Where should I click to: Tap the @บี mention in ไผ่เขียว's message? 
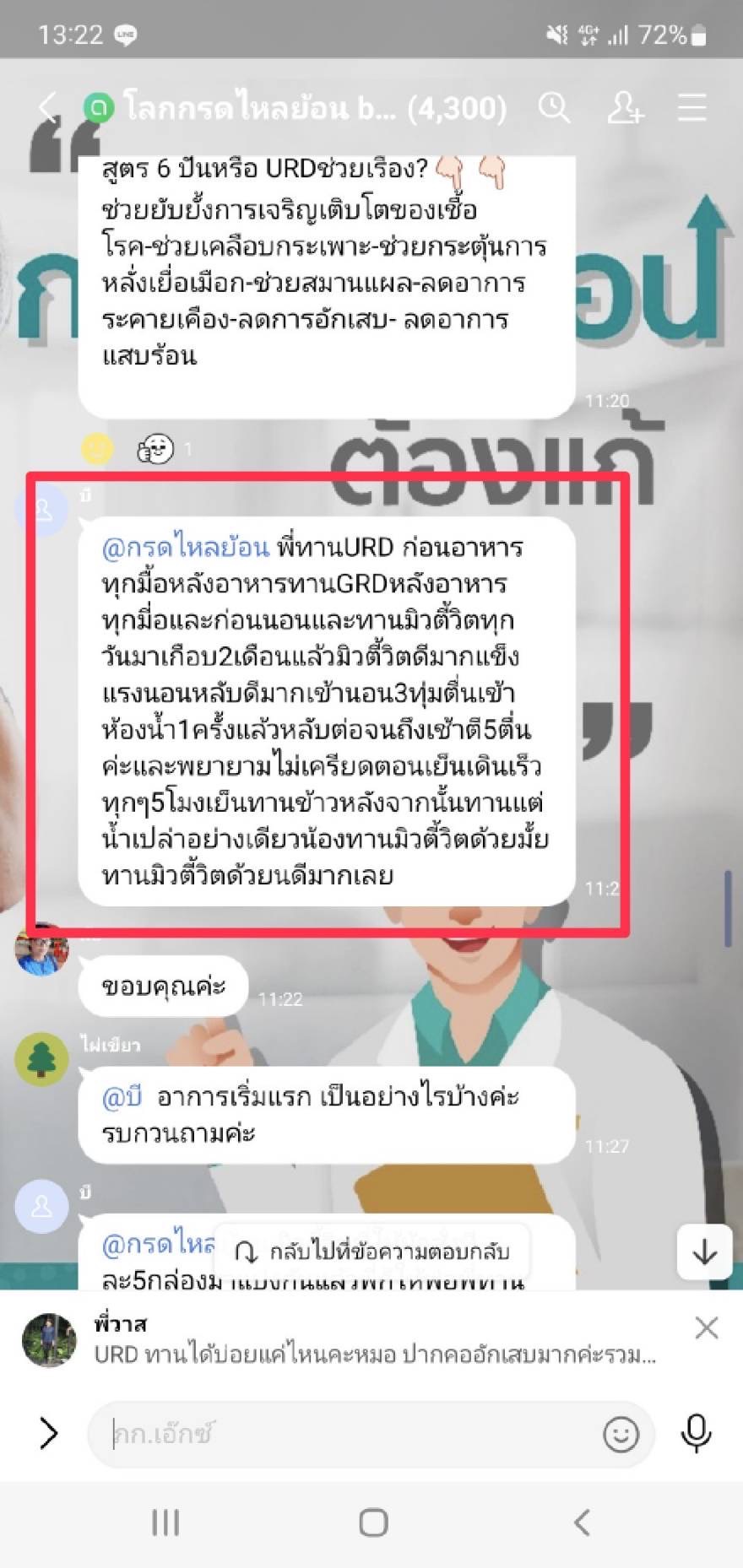122,1097
